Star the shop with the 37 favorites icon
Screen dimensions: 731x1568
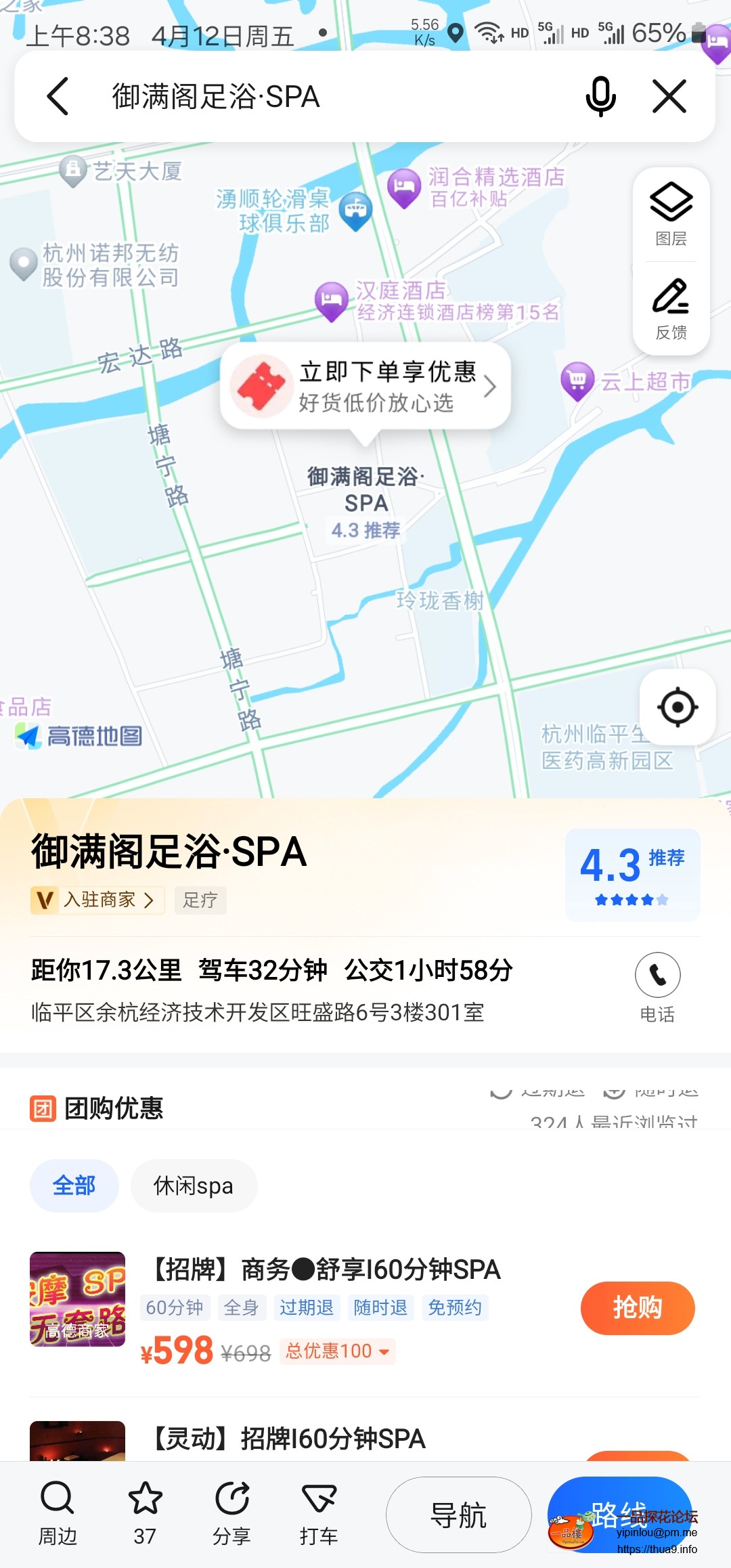[144, 1512]
